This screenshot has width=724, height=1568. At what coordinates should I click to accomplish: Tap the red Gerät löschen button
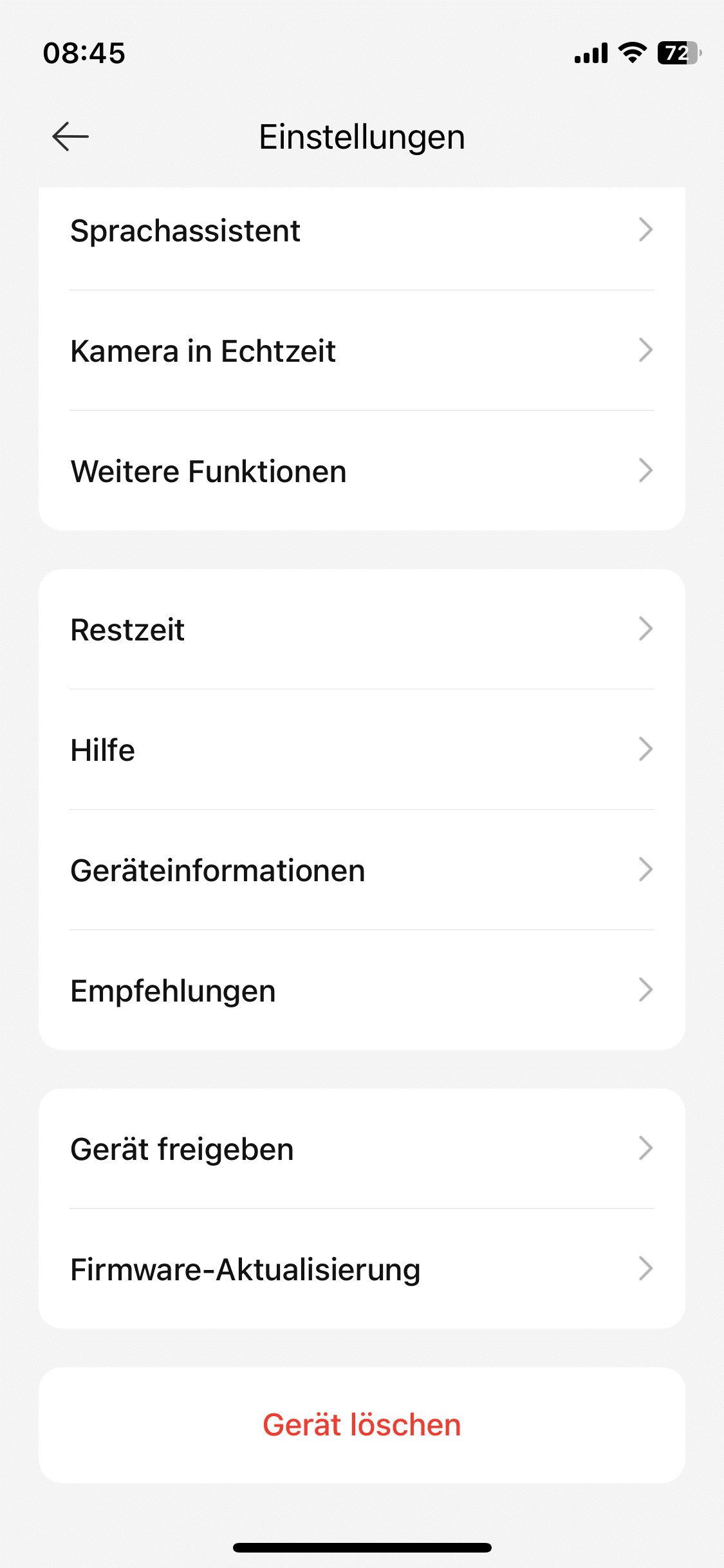coord(362,1425)
